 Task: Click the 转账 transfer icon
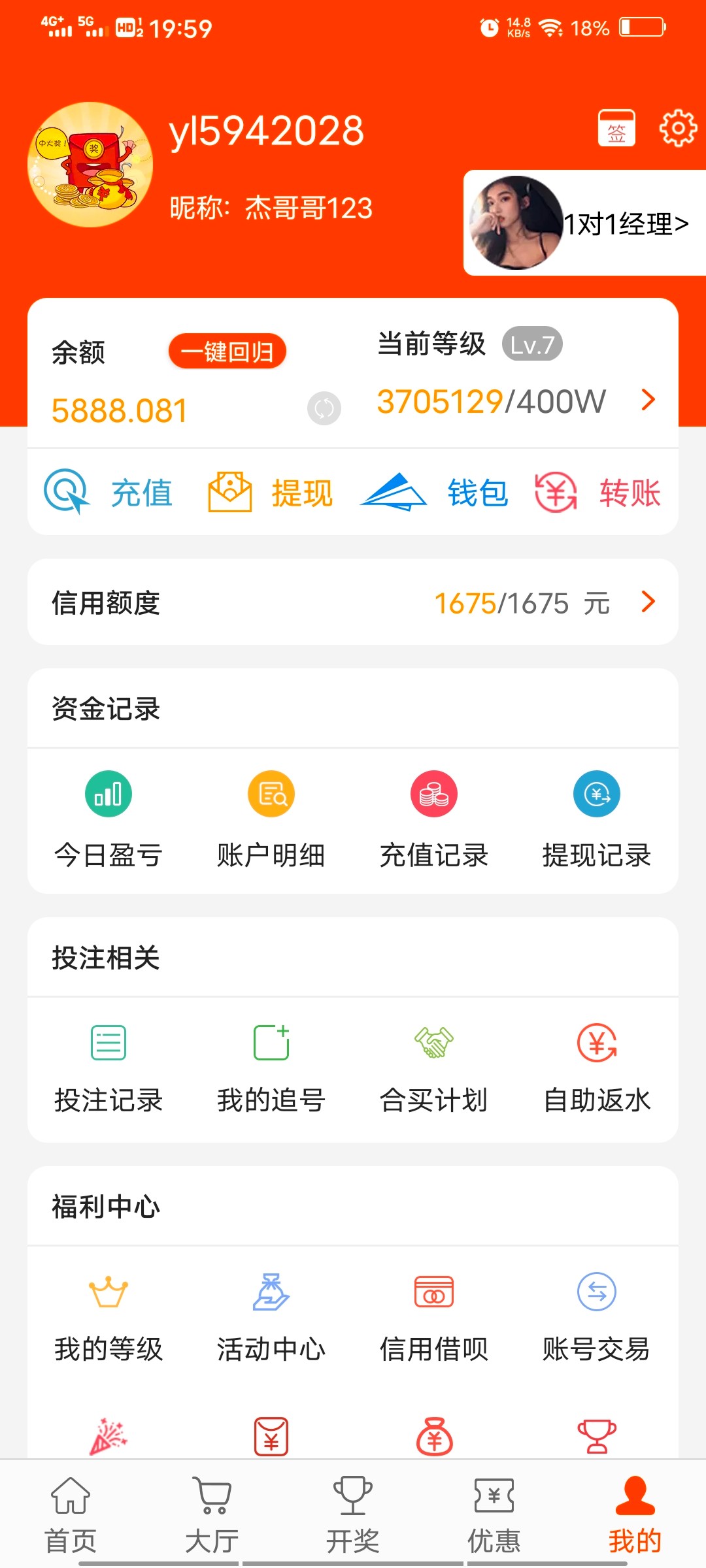[598, 492]
